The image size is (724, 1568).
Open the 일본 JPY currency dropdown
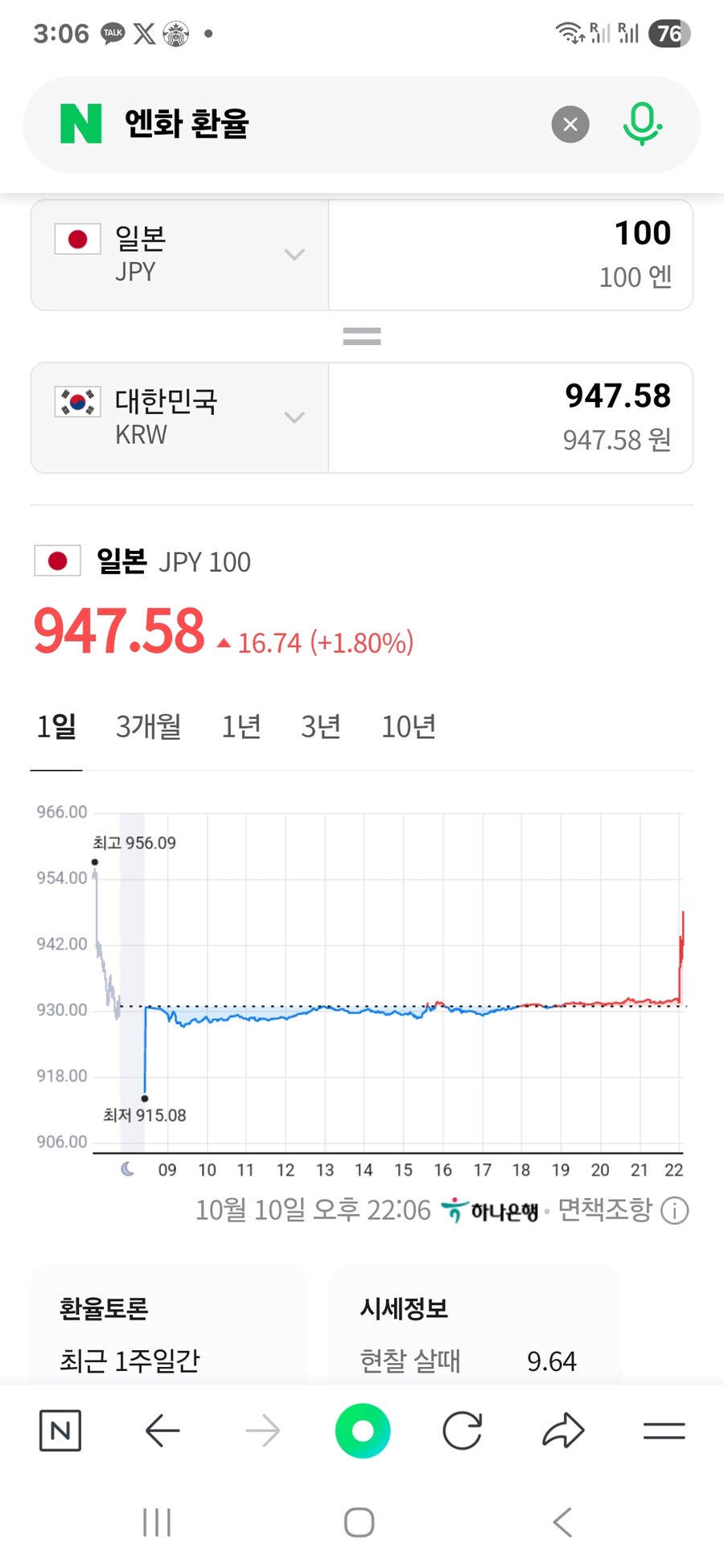[179, 255]
